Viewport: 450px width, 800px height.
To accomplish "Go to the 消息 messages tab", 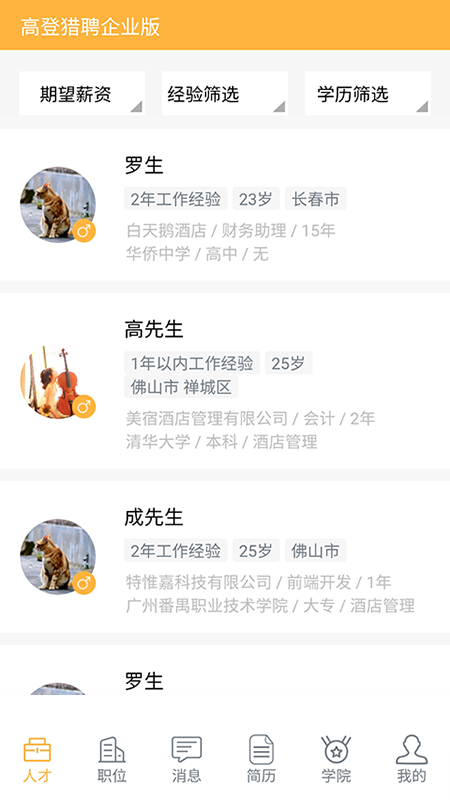I will pyautogui.click(x=187, y=759).
